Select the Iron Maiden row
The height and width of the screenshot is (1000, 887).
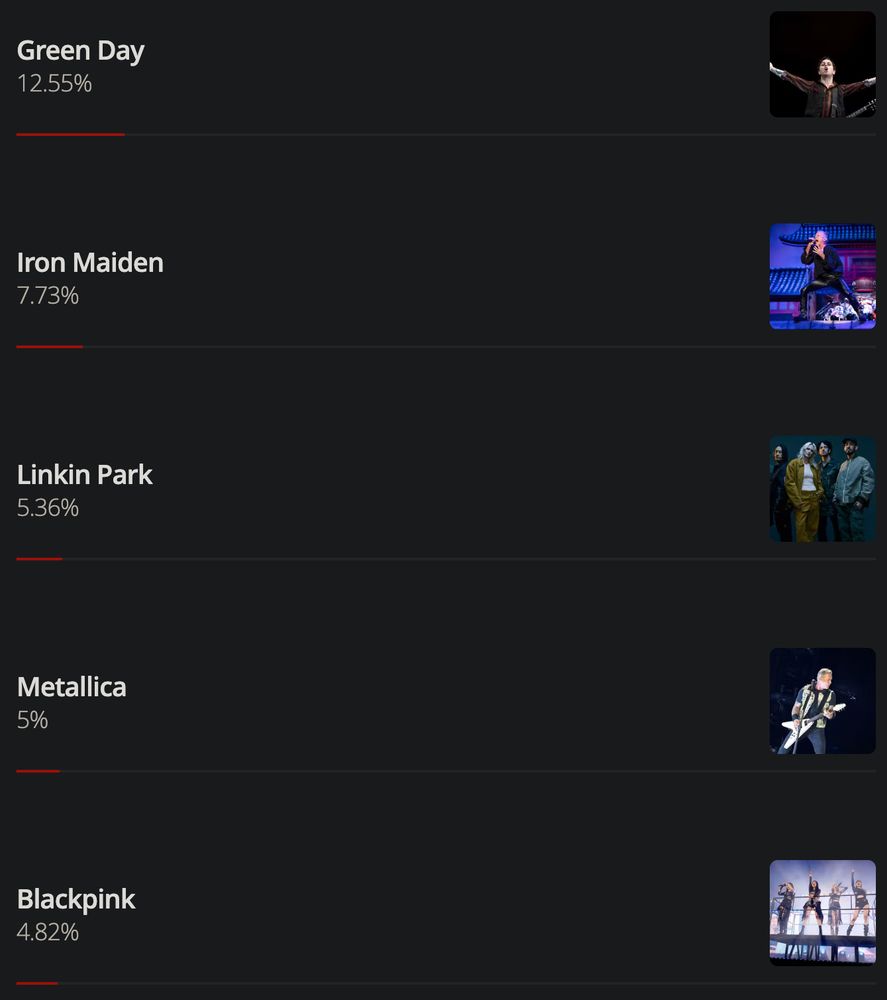(90, 263)
